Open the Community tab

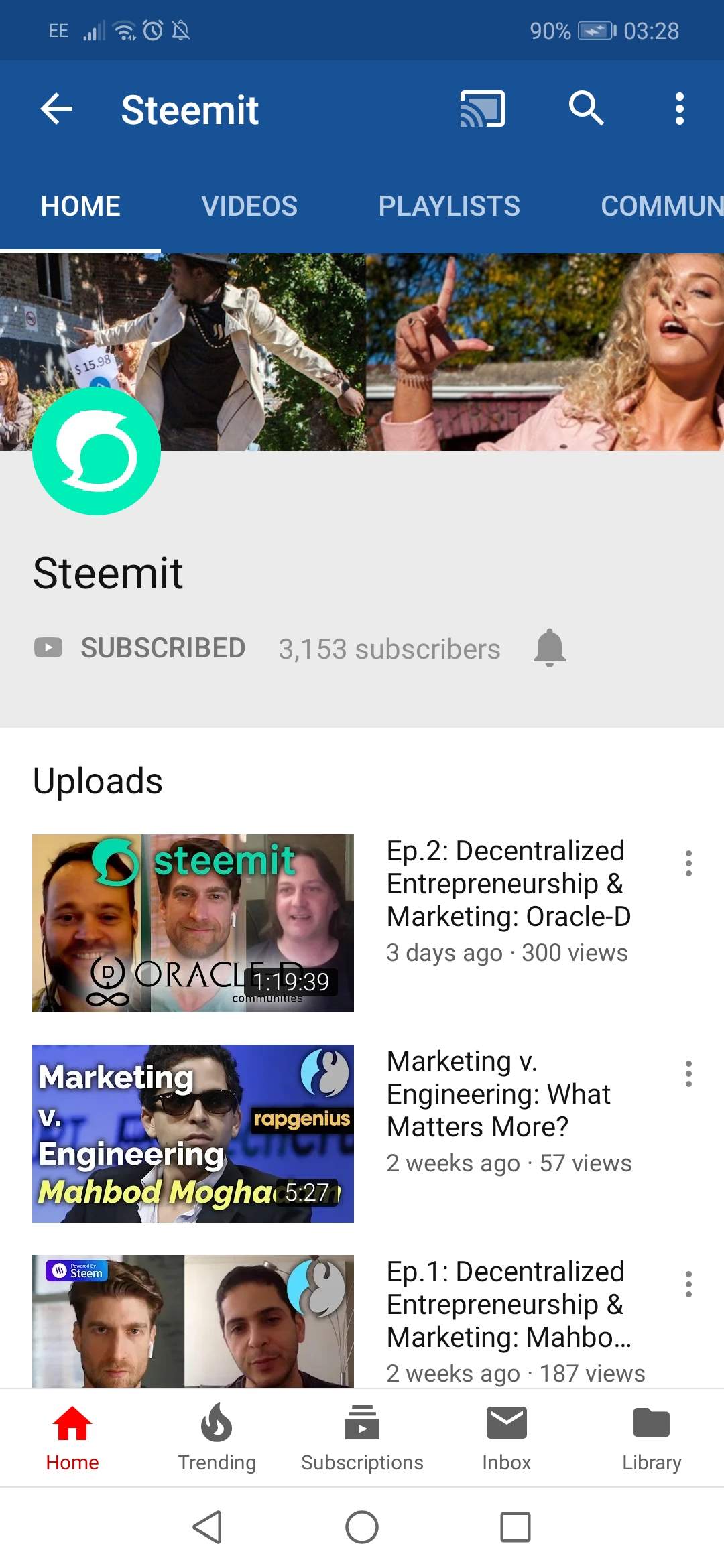[660, 206]
